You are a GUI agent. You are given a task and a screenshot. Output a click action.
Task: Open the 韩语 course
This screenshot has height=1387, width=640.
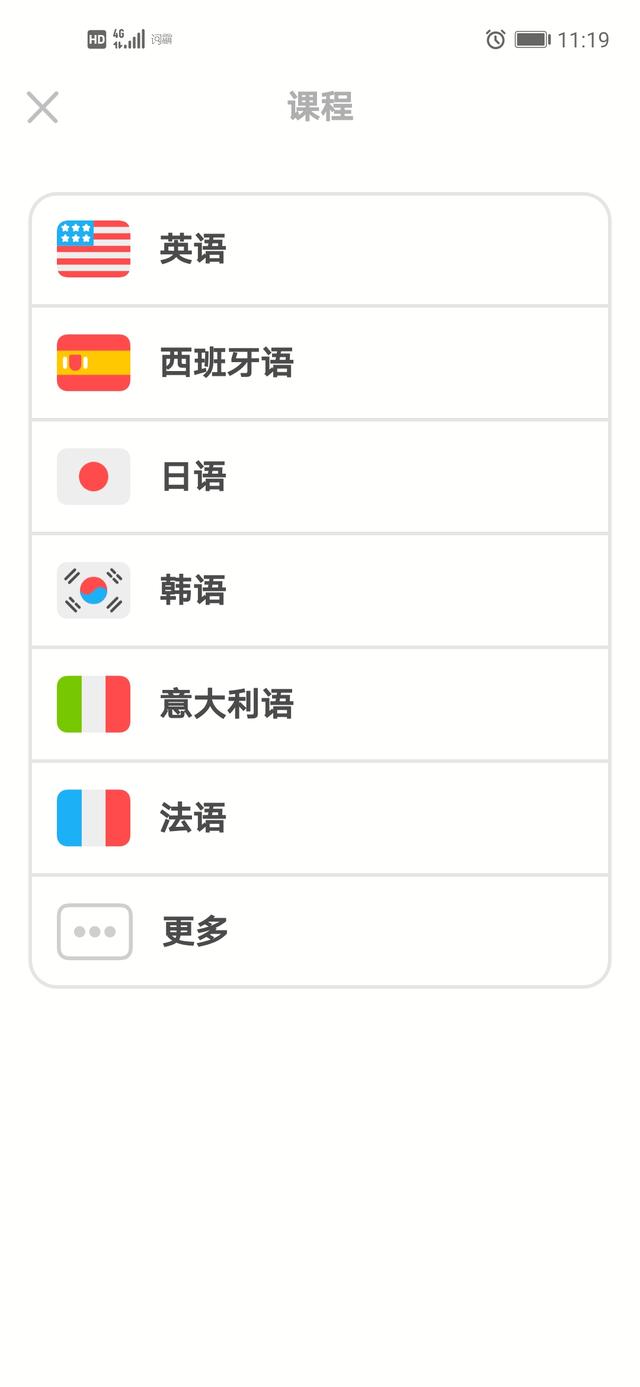pyautogui.click(x=320, y=590)
